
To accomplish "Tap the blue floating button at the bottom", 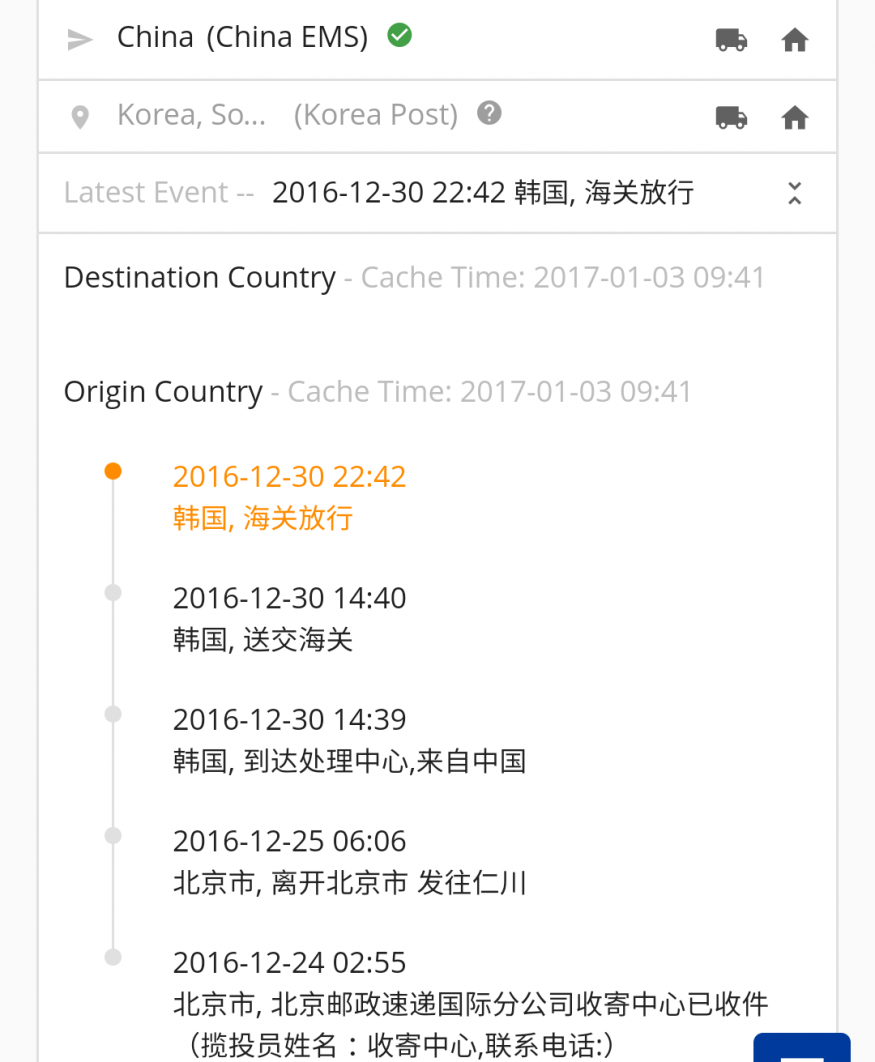I will (801, 1048).
